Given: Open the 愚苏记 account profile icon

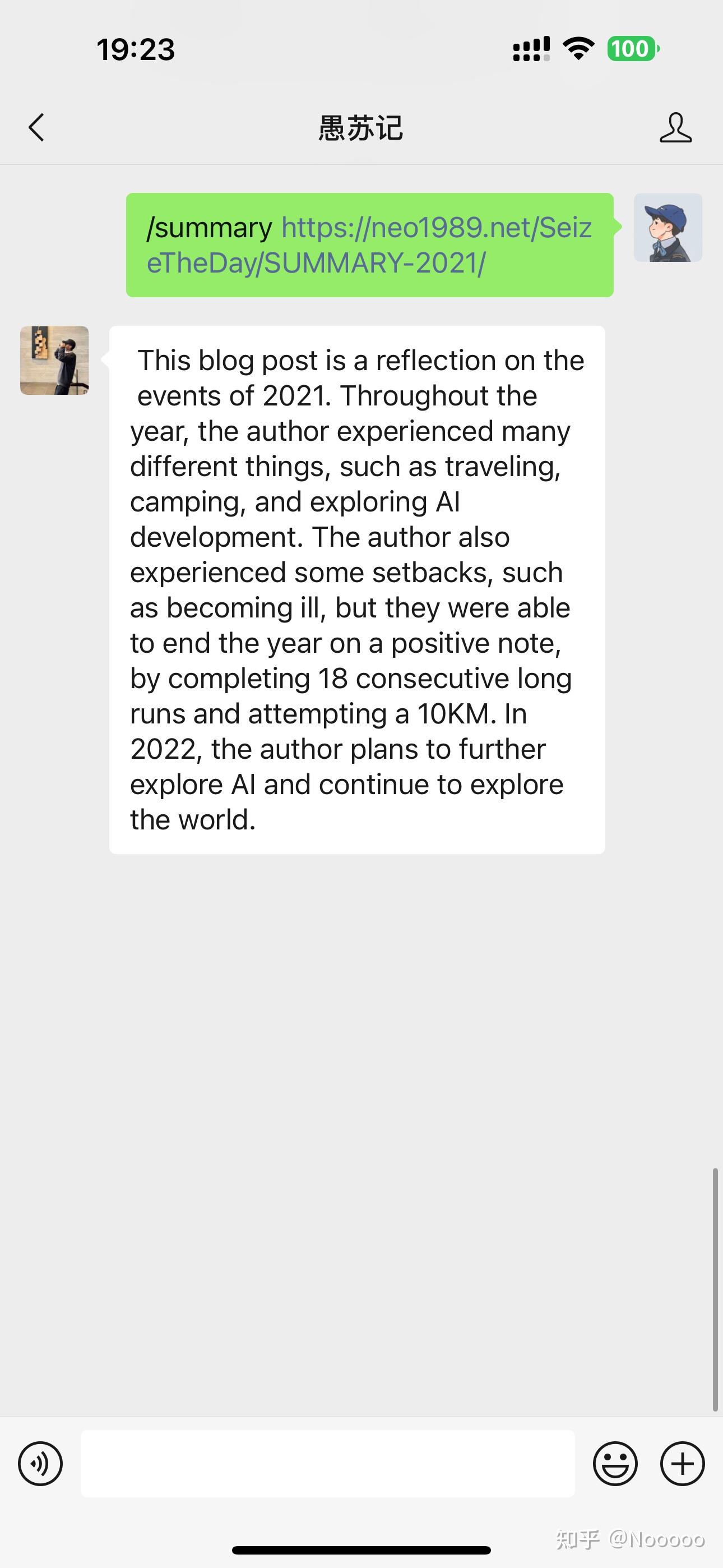Looking at the screenshot, I should (x=675, y=128).
